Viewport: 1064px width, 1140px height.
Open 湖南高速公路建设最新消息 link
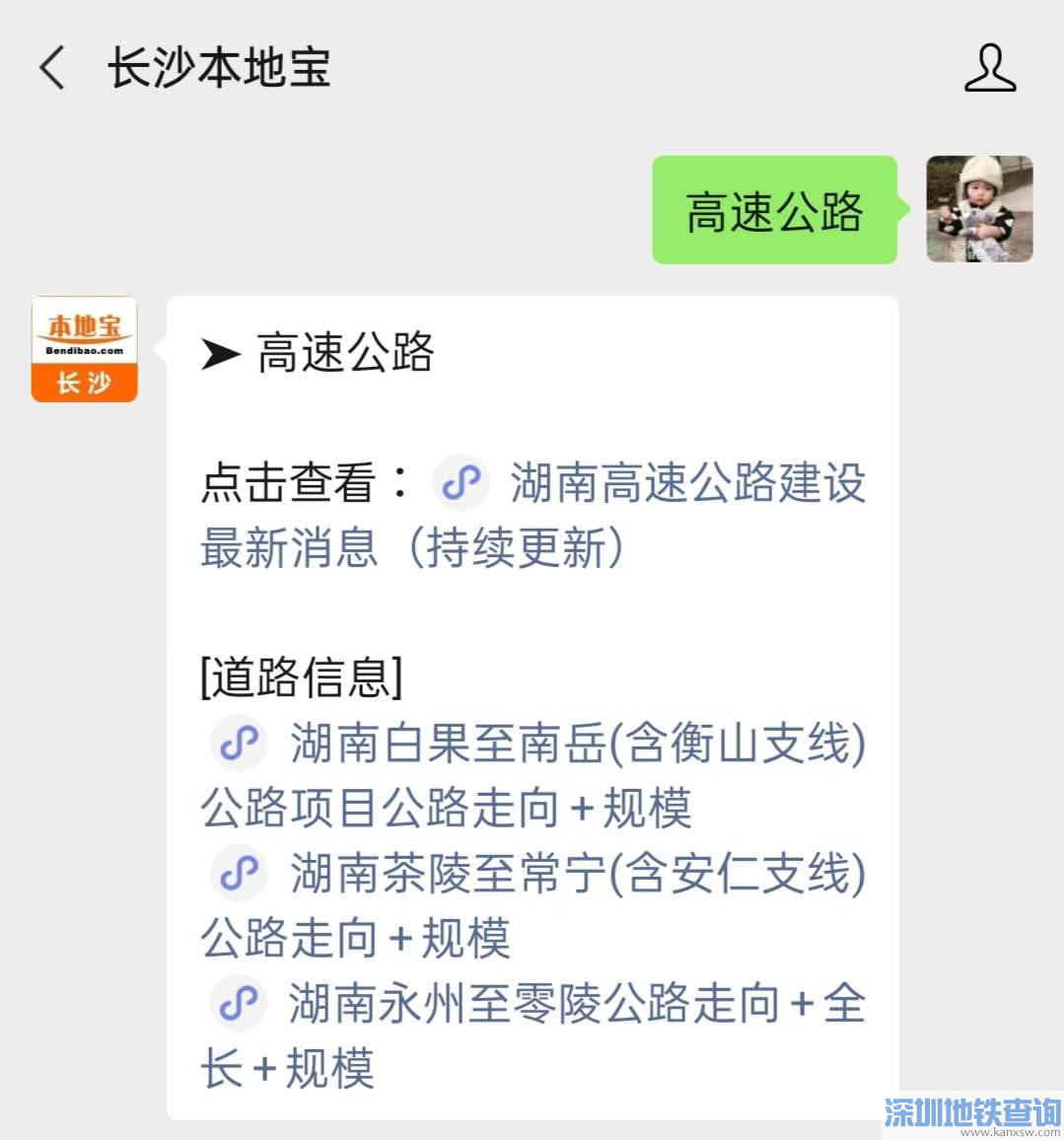coord(686,484)
